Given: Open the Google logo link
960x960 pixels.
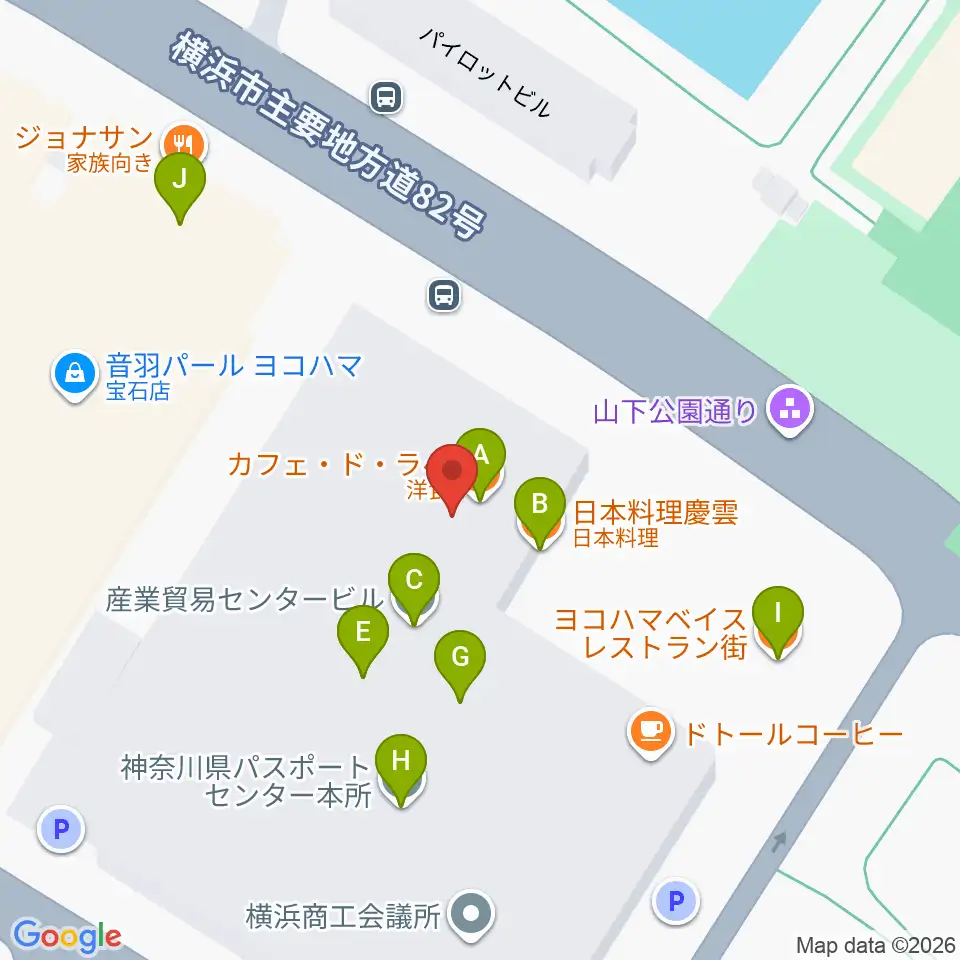Looking at the screenshot, I should tap(67, 936).
